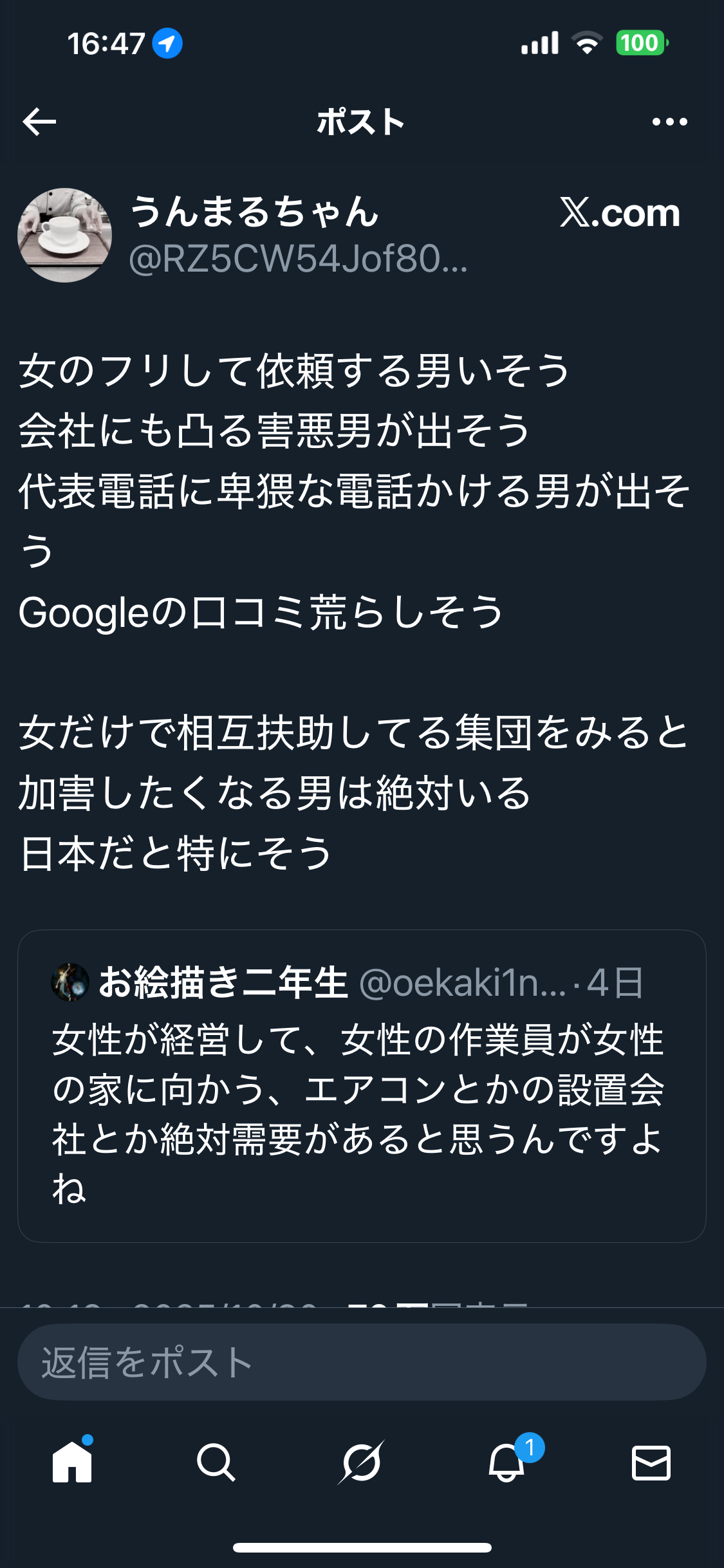The image size is (724, 1568).
Task: Open the Grok tab
Action: tap(361, 1462)
